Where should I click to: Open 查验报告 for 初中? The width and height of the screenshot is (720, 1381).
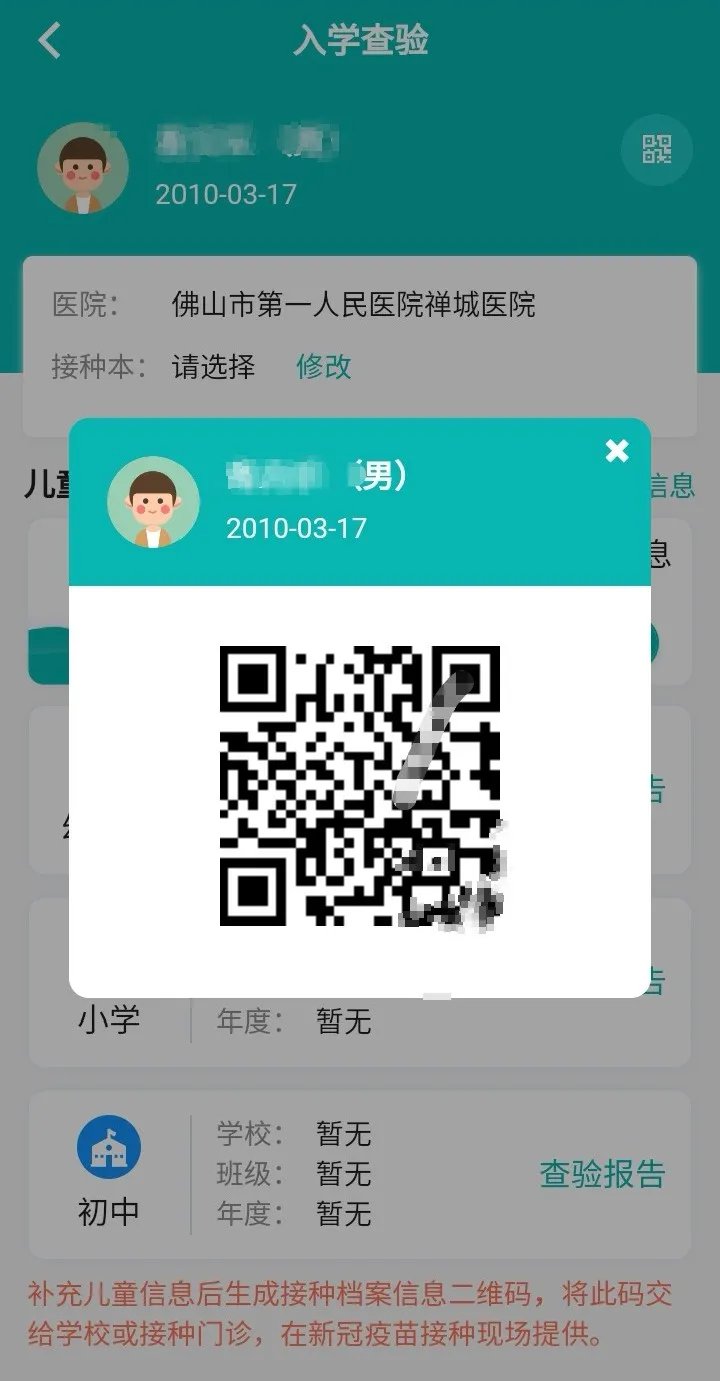point(602,1173)
